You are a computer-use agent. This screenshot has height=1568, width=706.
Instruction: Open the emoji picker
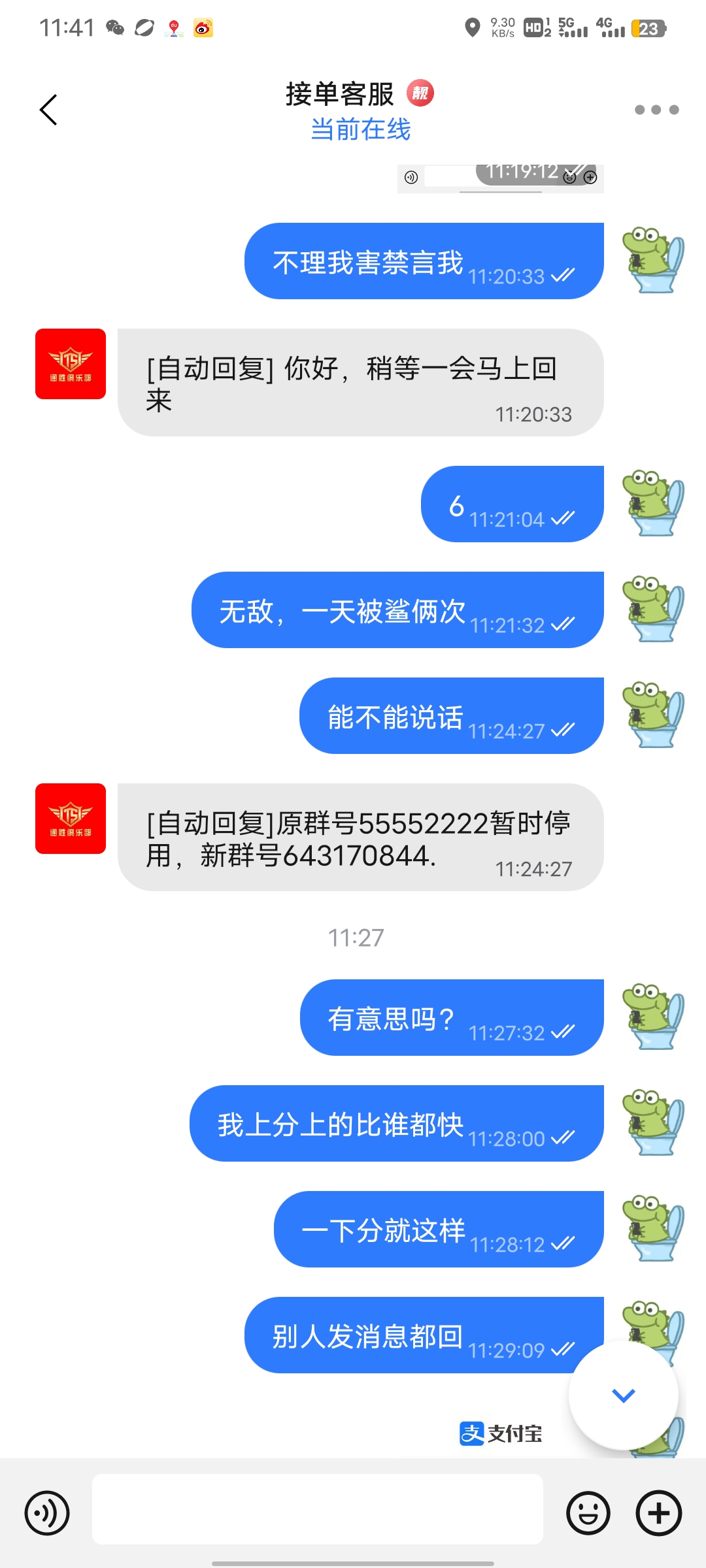click(588, 1512)
